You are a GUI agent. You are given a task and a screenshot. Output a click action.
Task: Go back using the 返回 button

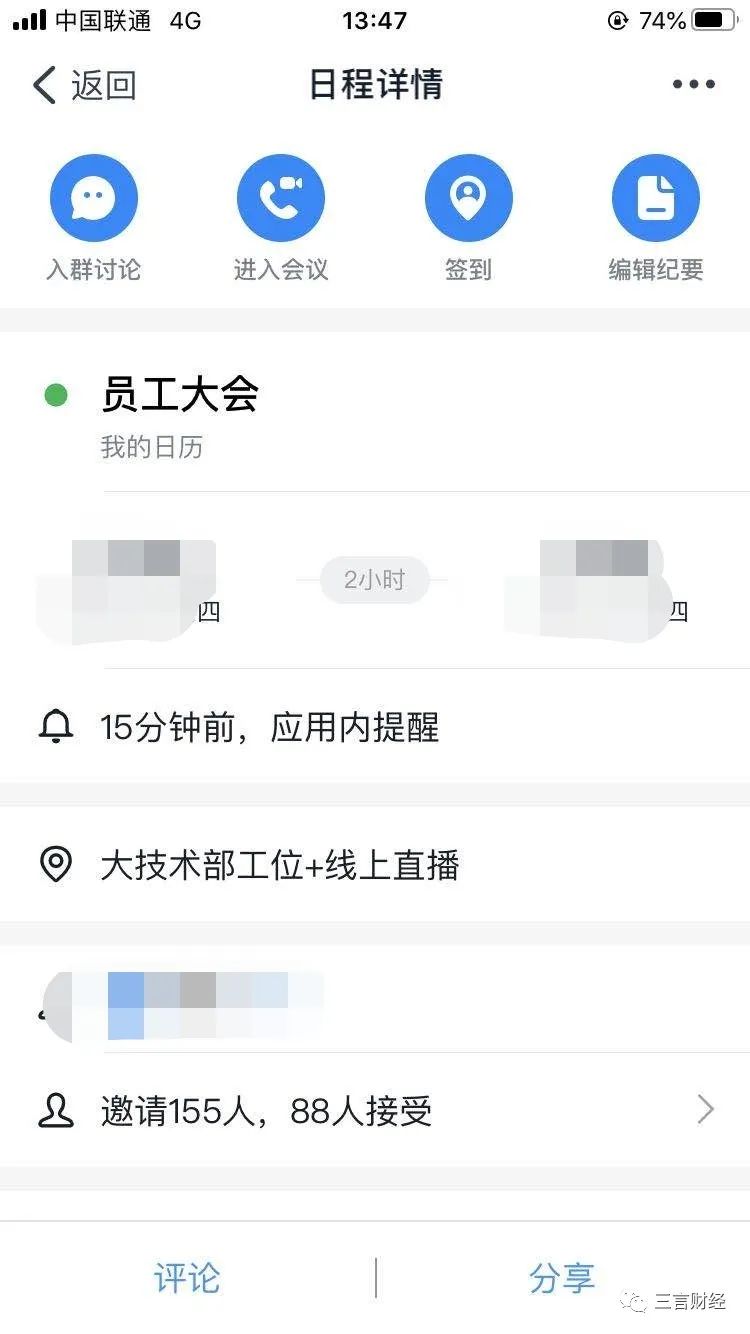coord(84,85)
